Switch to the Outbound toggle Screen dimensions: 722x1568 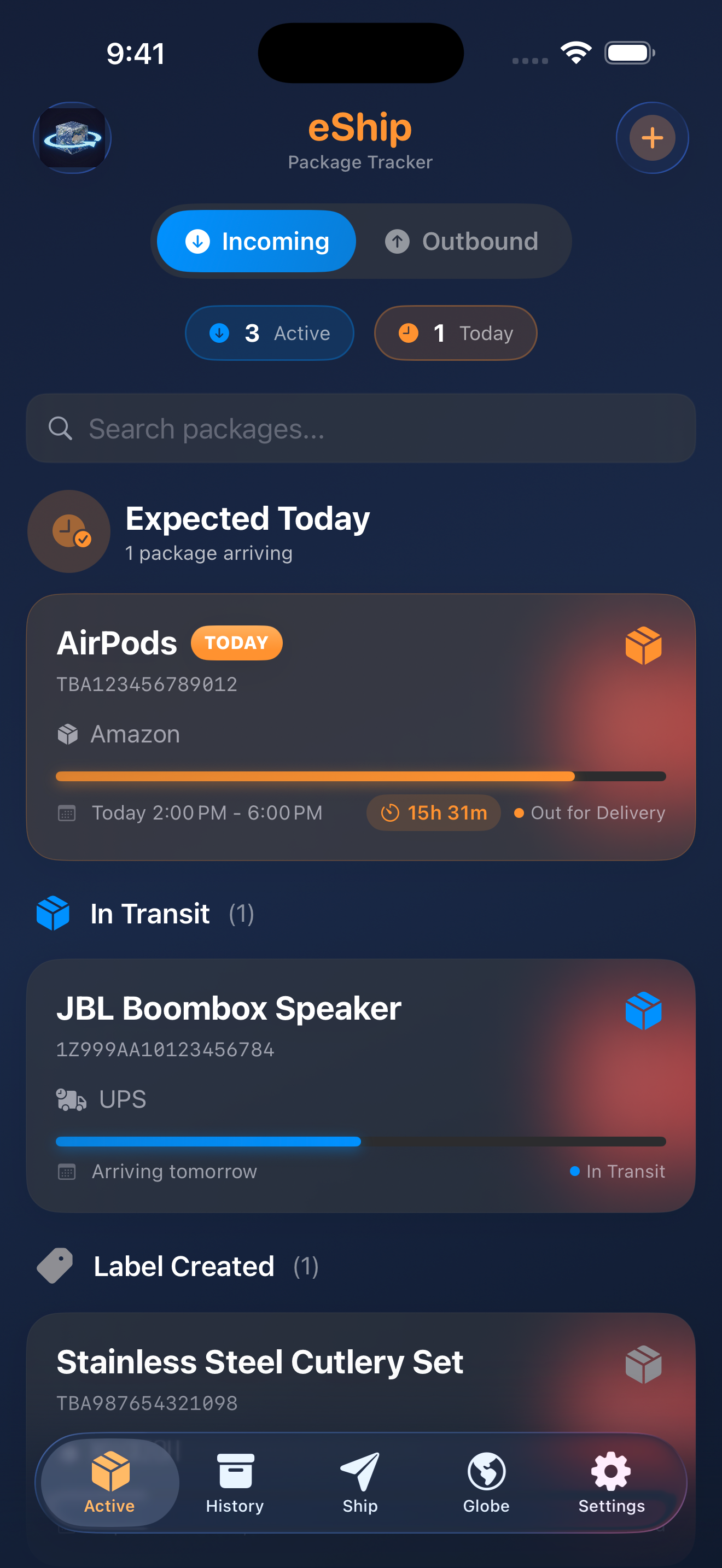[x=463, y=241]
